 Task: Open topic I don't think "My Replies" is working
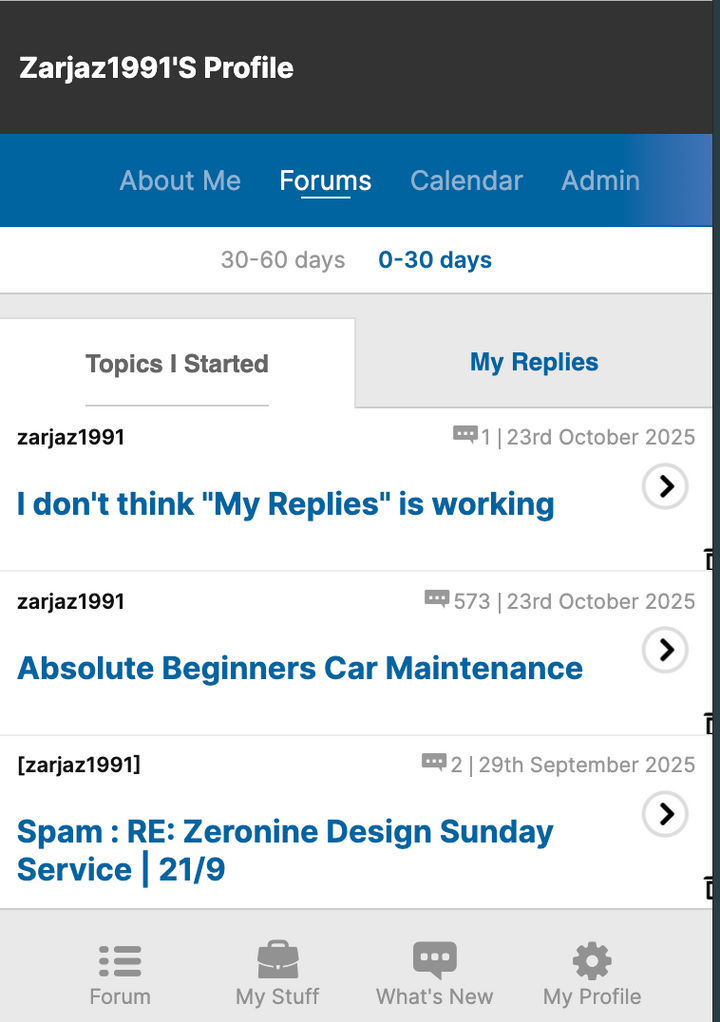click(x=286, y=504)
